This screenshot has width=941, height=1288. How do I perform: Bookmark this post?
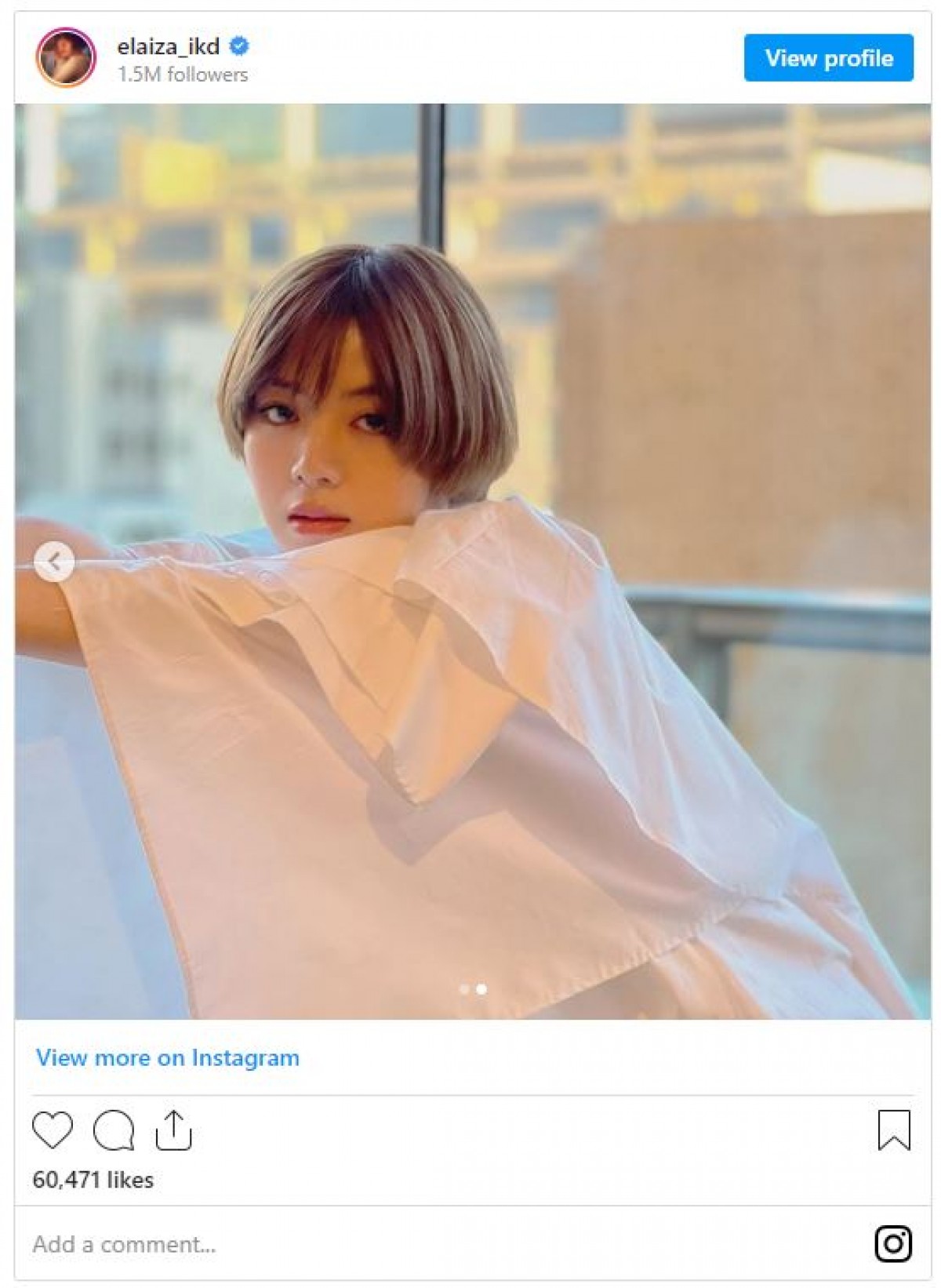893,1130
